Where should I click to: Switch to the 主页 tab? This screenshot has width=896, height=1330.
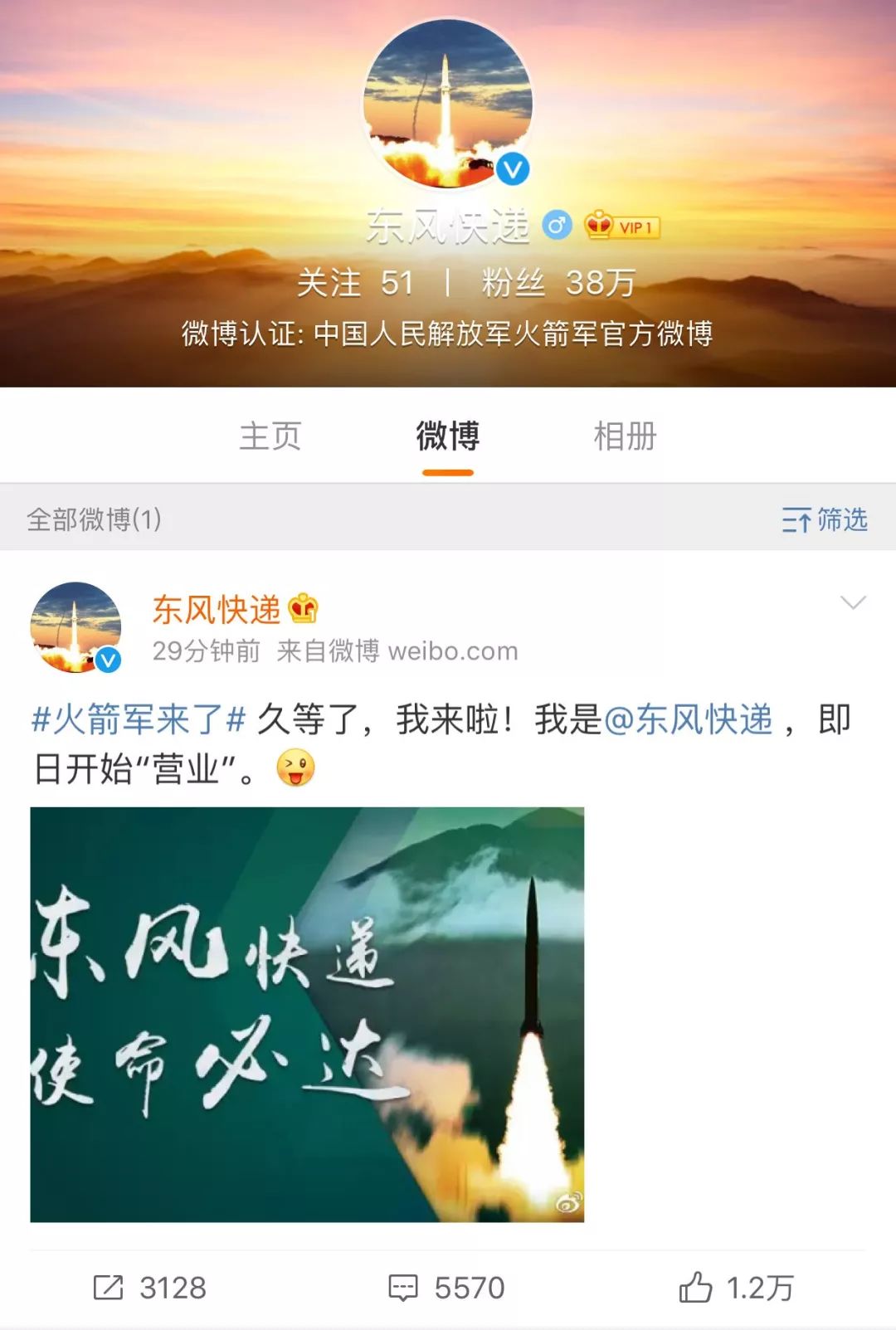[x=270, y=436]
